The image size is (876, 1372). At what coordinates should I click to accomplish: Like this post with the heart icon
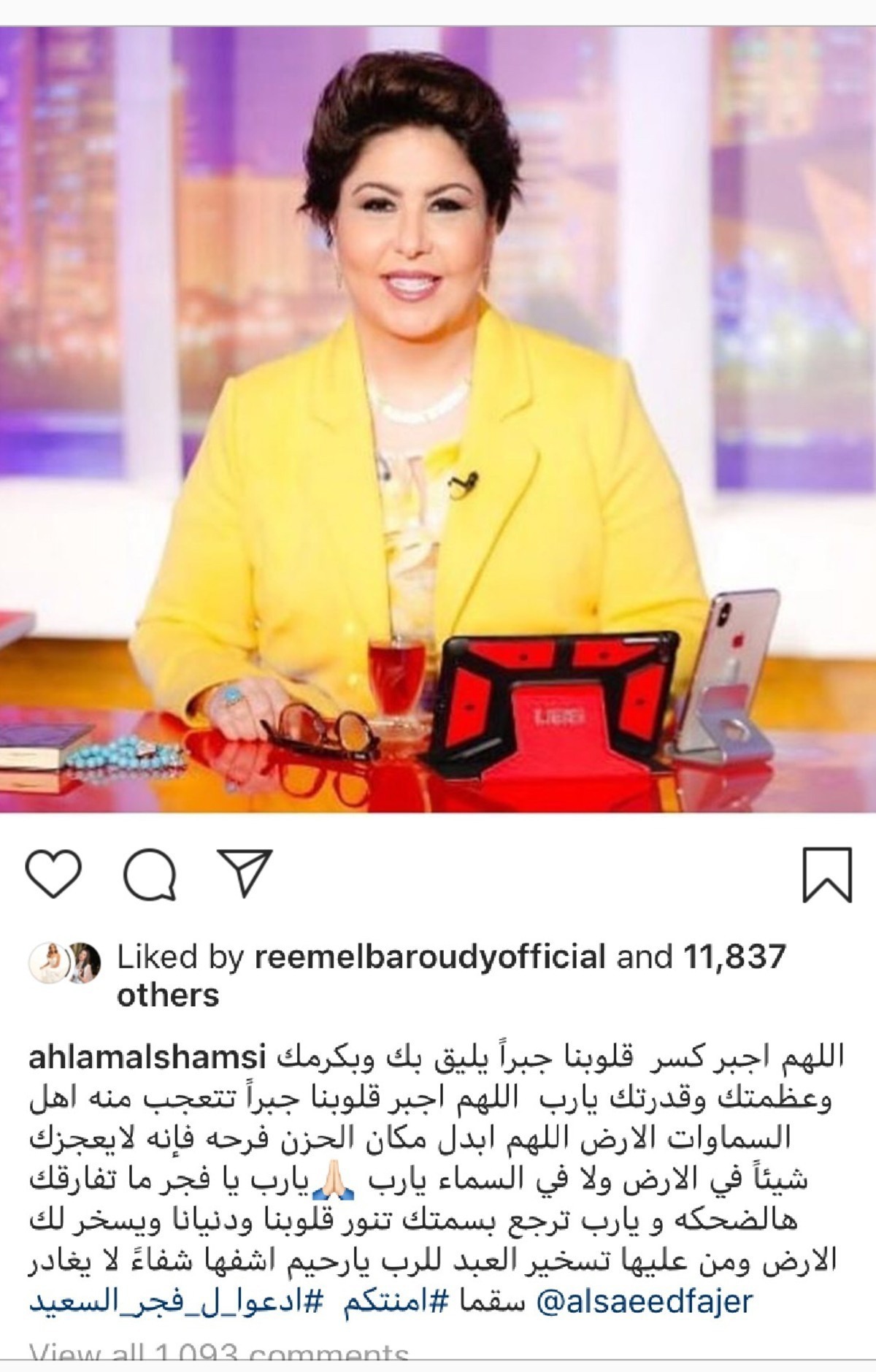(x=53, y=875)
